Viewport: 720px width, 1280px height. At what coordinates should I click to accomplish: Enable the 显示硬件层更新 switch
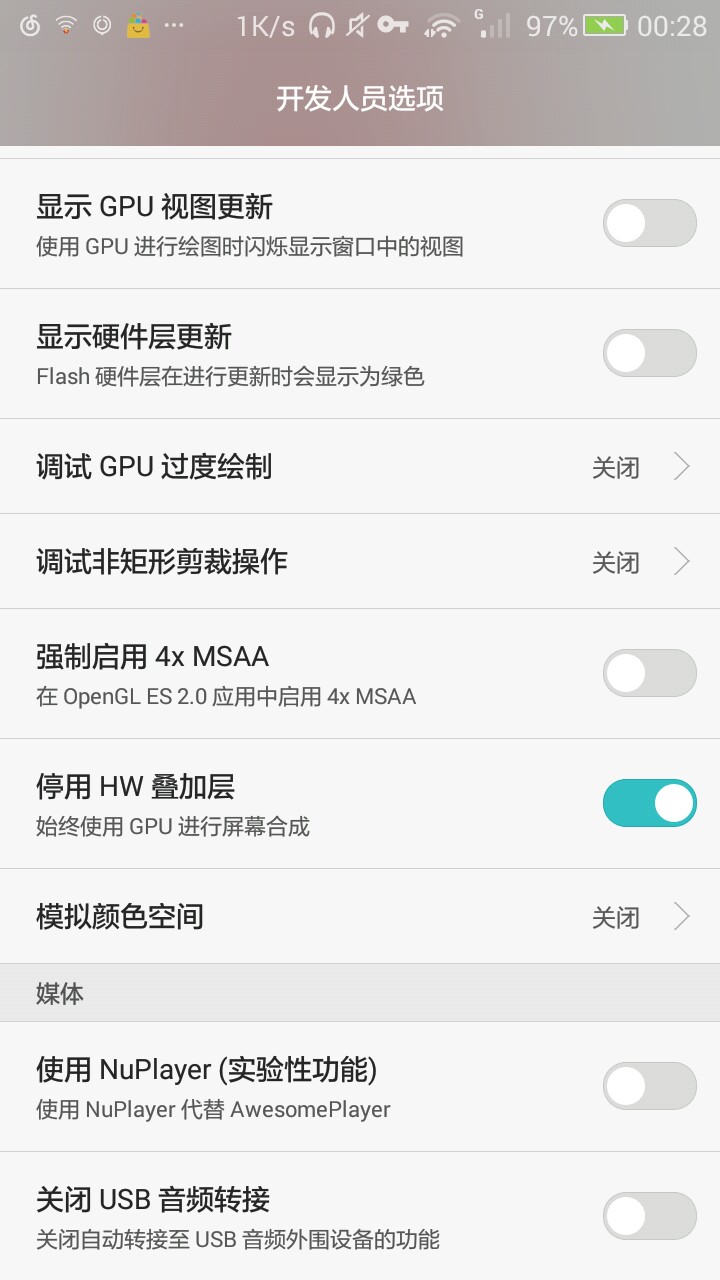pyautogui.click(x=649, y=353)
